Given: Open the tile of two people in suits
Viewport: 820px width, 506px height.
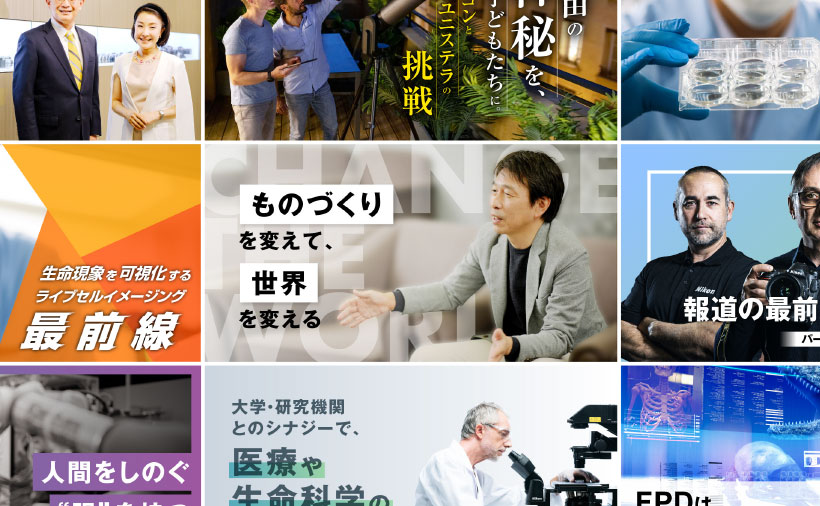Looking at the screenshot, I should point(100,70).
